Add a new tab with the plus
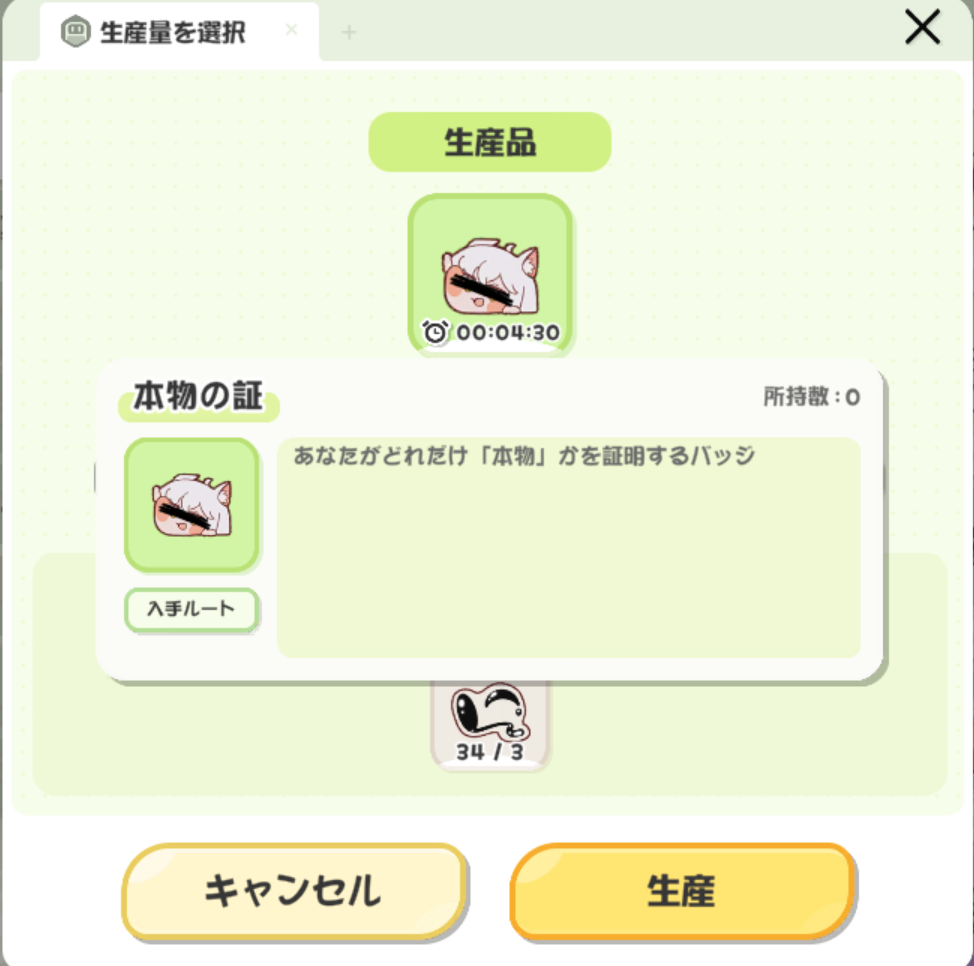 click(x=349, y=32)
